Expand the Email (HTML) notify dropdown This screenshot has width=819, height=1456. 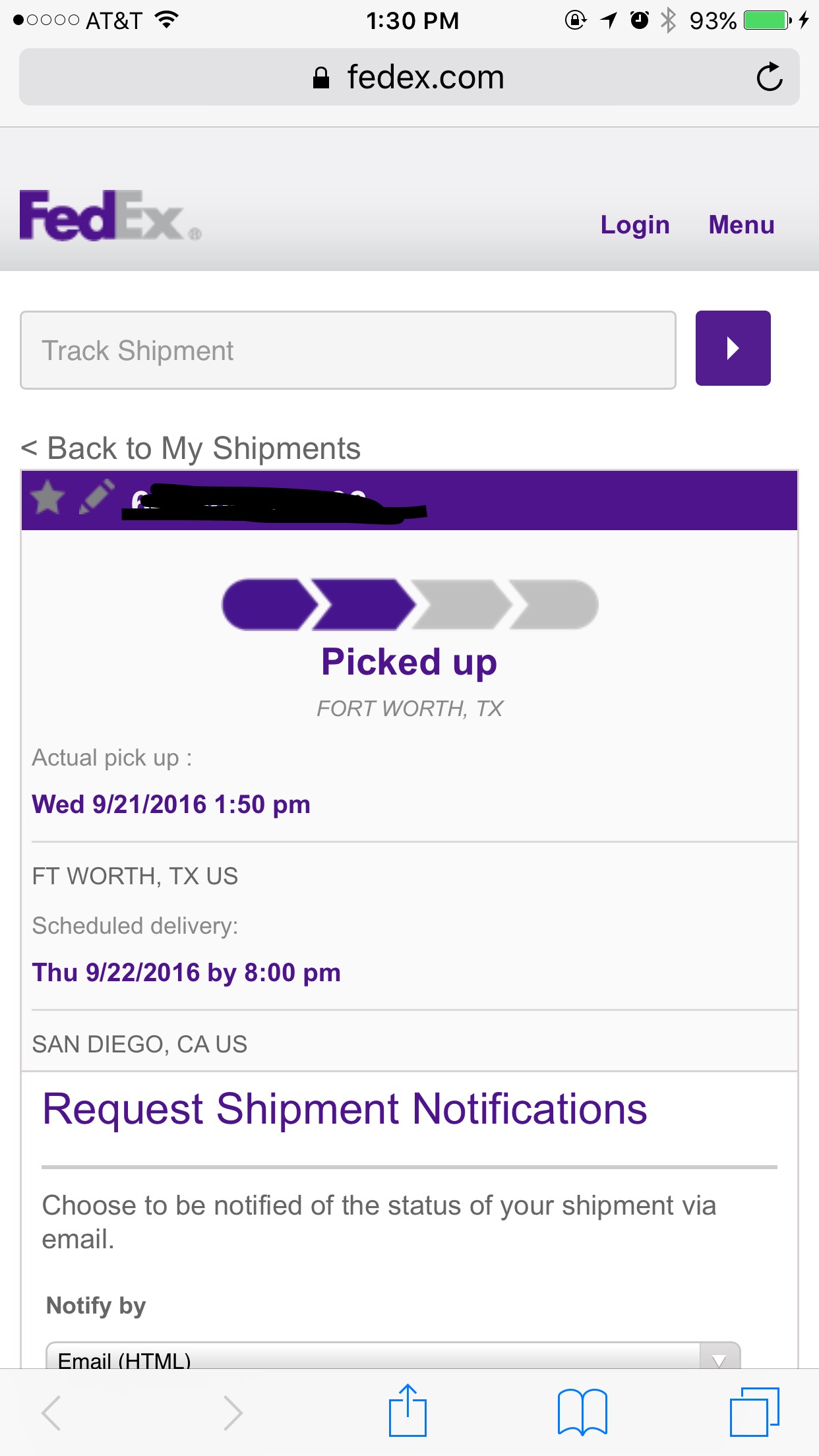[393, 1356]
